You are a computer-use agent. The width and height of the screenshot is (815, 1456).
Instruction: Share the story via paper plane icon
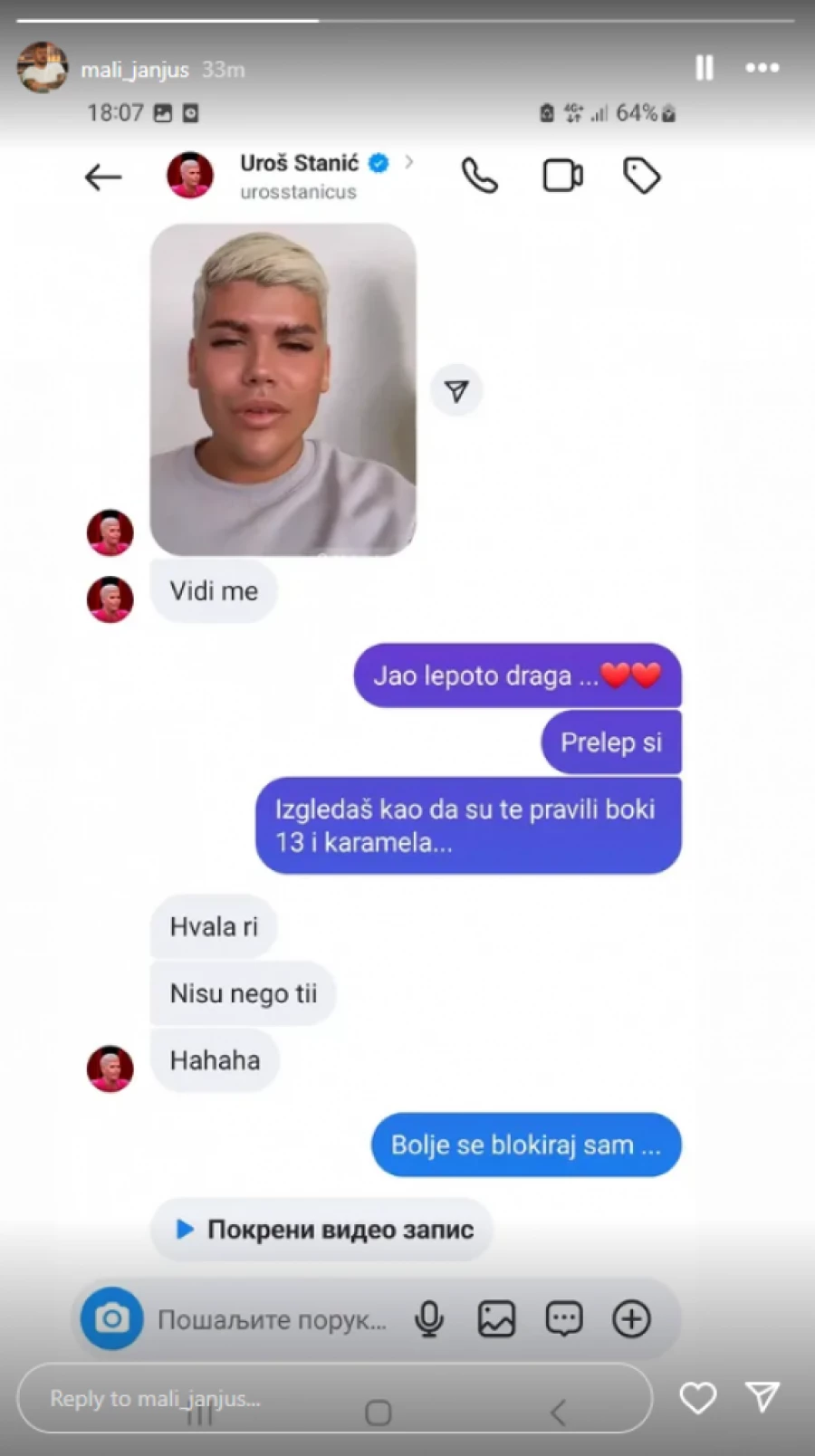tap(762, 1397)
